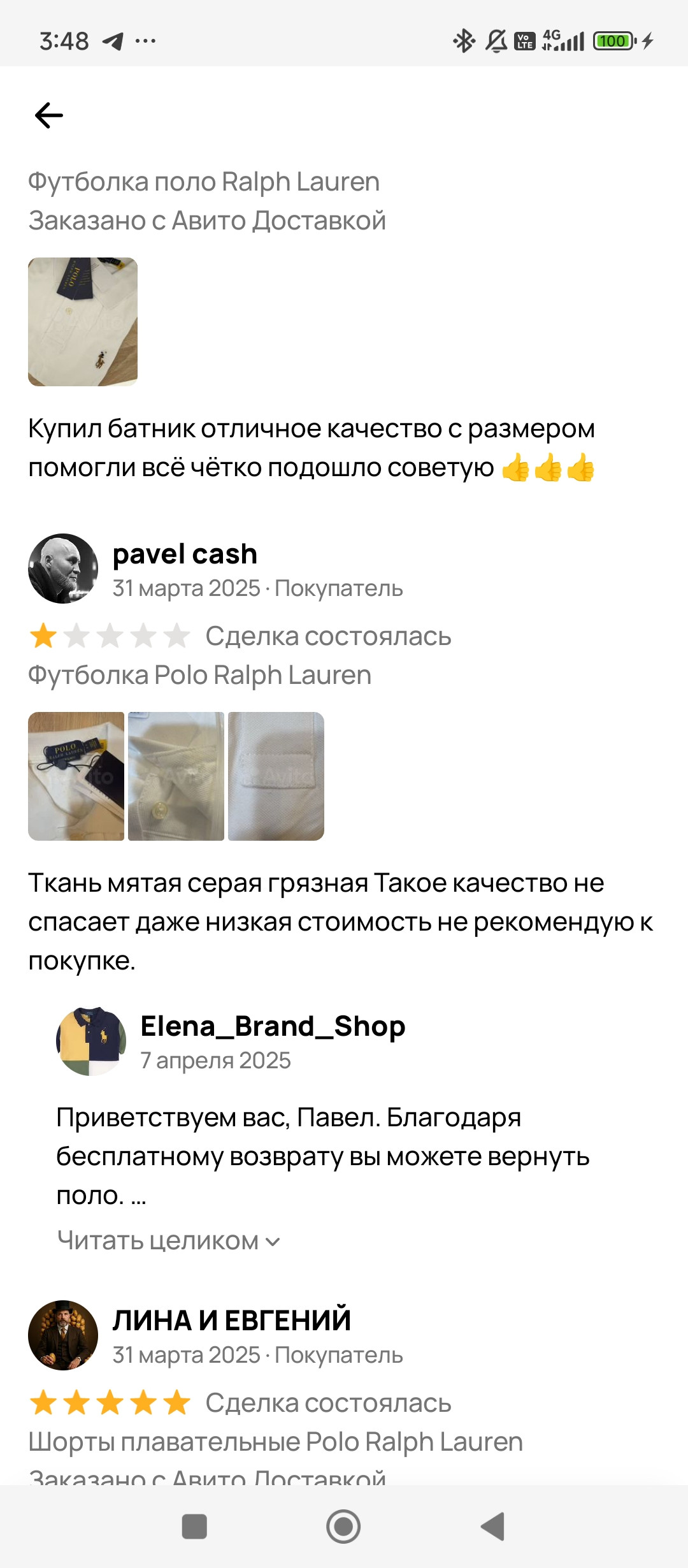Open the white polo photo in first review
Viewport: 688px width, 1568px height.
click(83, 322)
